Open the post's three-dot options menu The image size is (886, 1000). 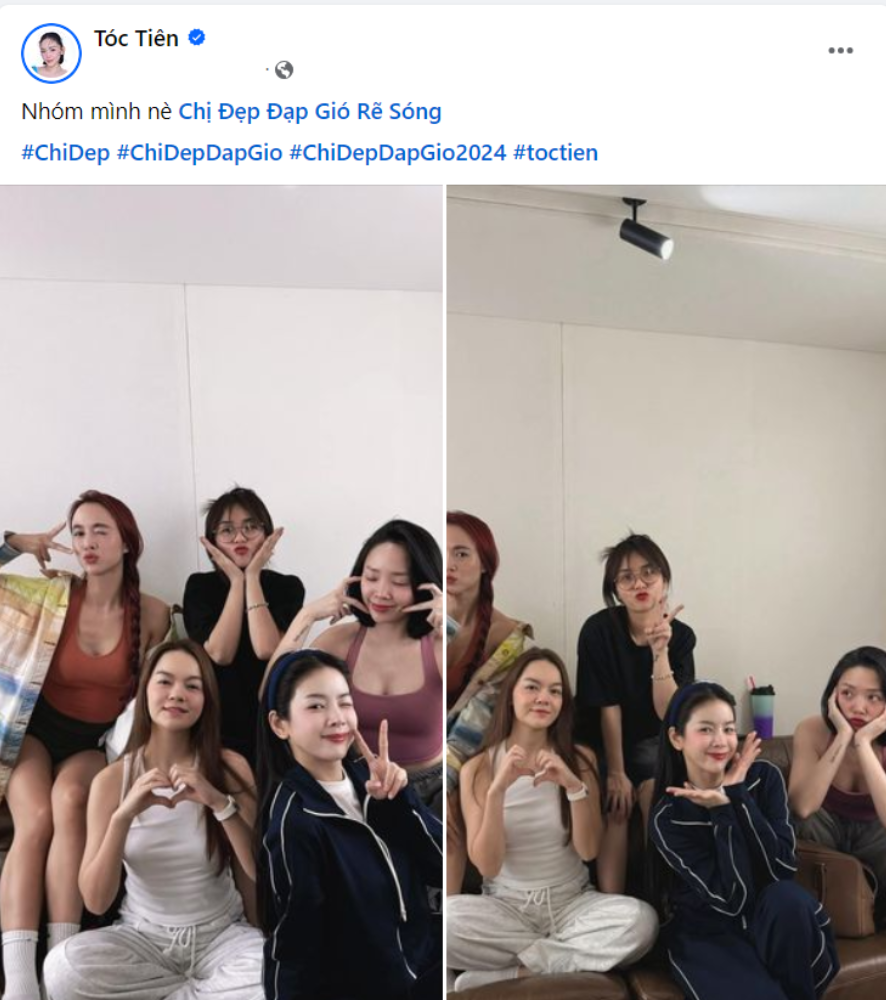coord(840,51)
